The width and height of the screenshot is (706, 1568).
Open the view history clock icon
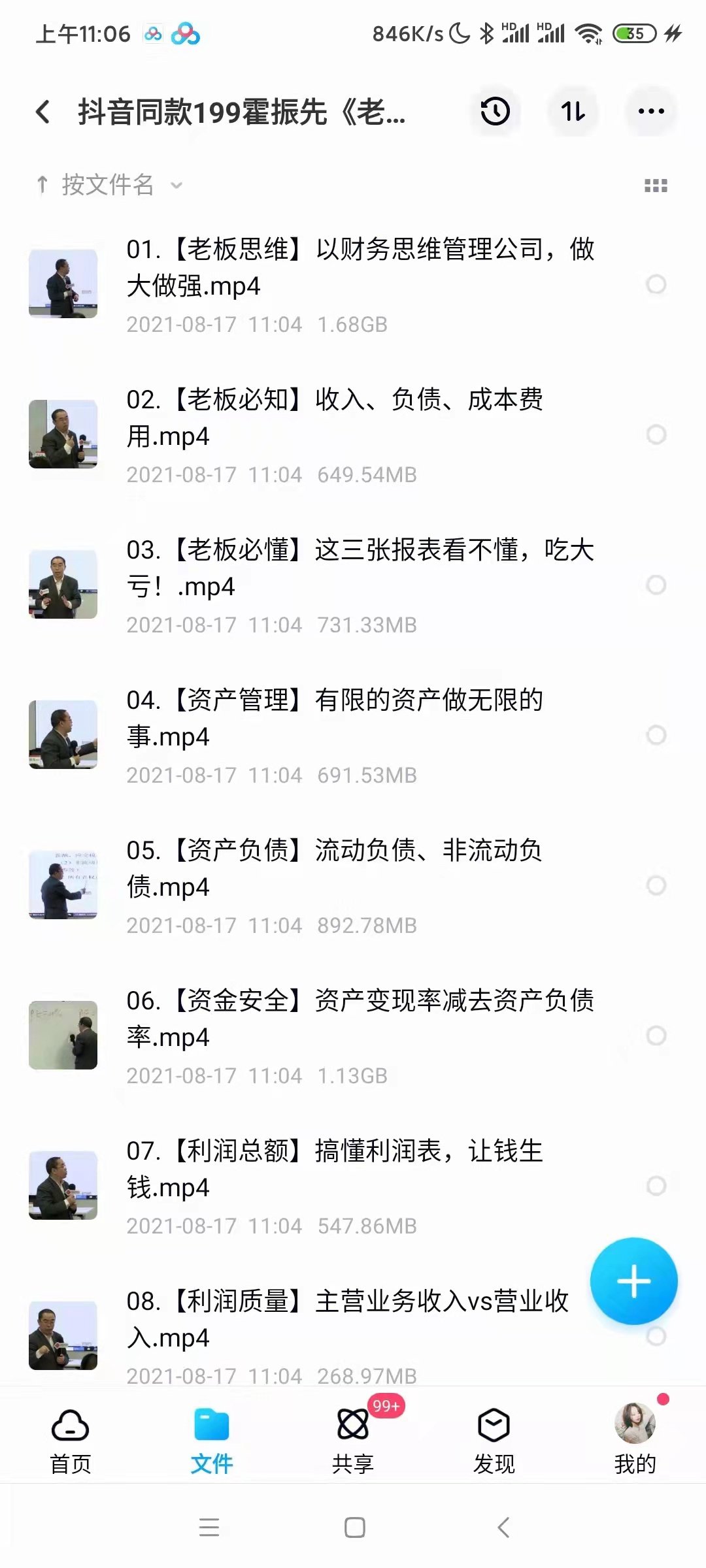coord(495,112)
